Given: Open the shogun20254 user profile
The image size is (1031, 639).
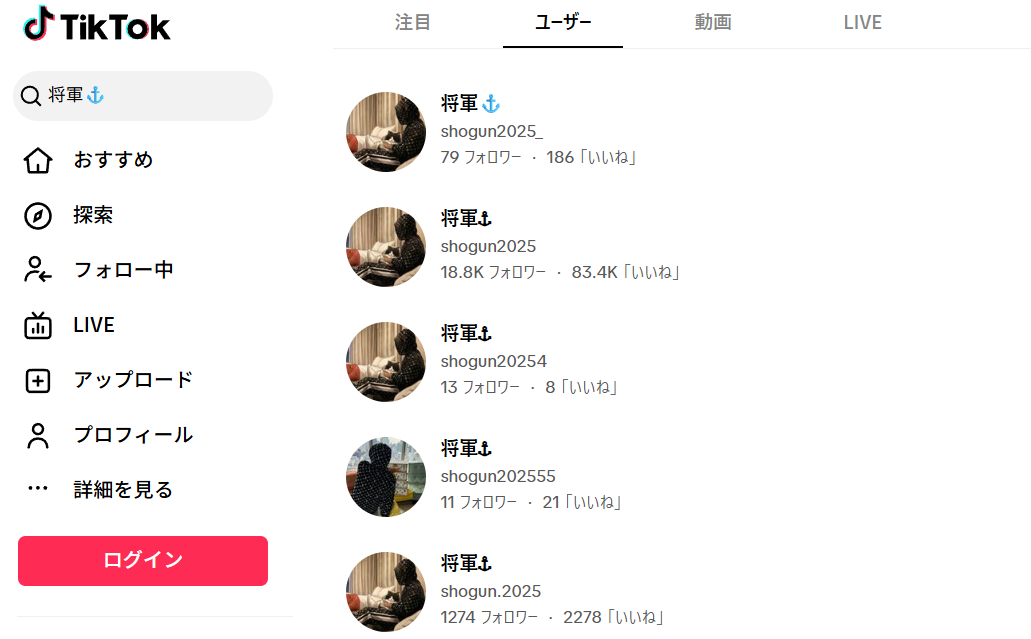Looking at the screenshot, I should [493, 361].
